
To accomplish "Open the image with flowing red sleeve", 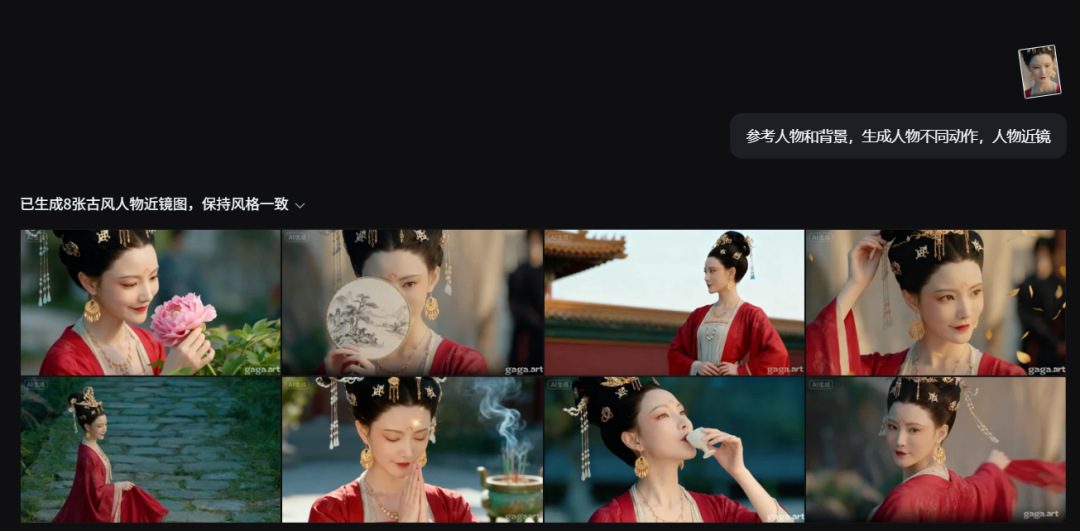I will (936, 449).
